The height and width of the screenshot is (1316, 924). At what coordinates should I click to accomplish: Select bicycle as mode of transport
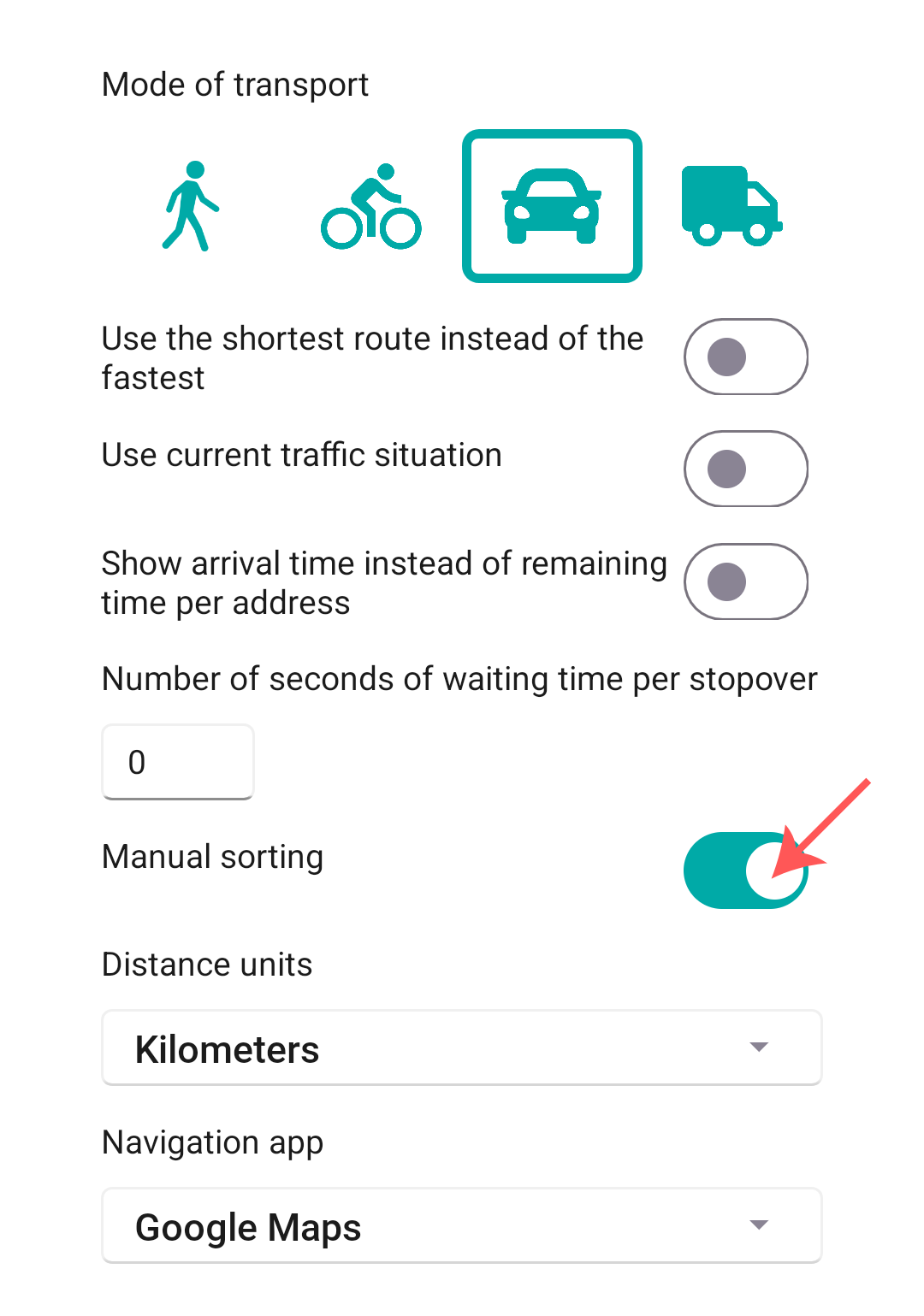coord(371,206)
